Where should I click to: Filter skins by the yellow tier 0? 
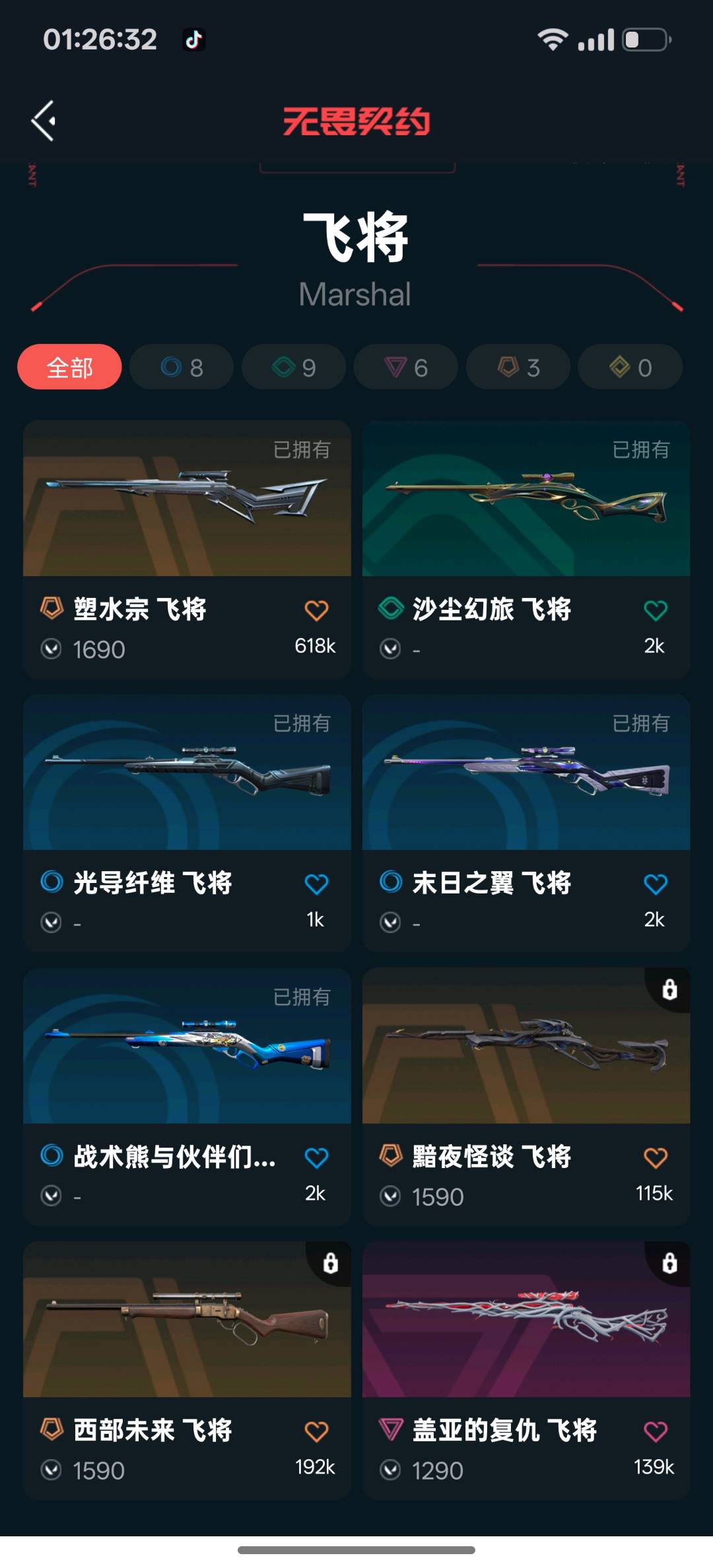[630, 368]
